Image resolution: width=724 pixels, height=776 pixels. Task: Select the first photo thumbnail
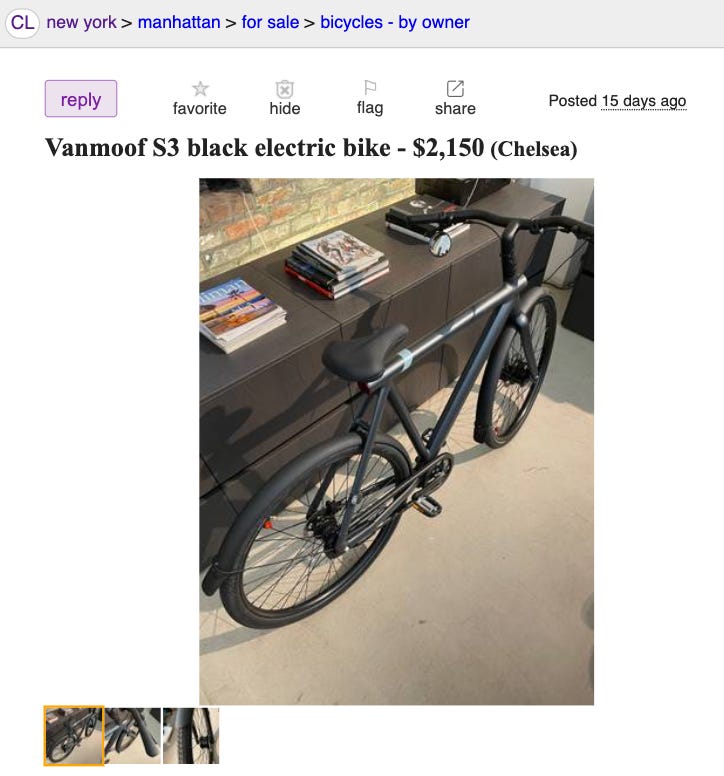(73, 736)
